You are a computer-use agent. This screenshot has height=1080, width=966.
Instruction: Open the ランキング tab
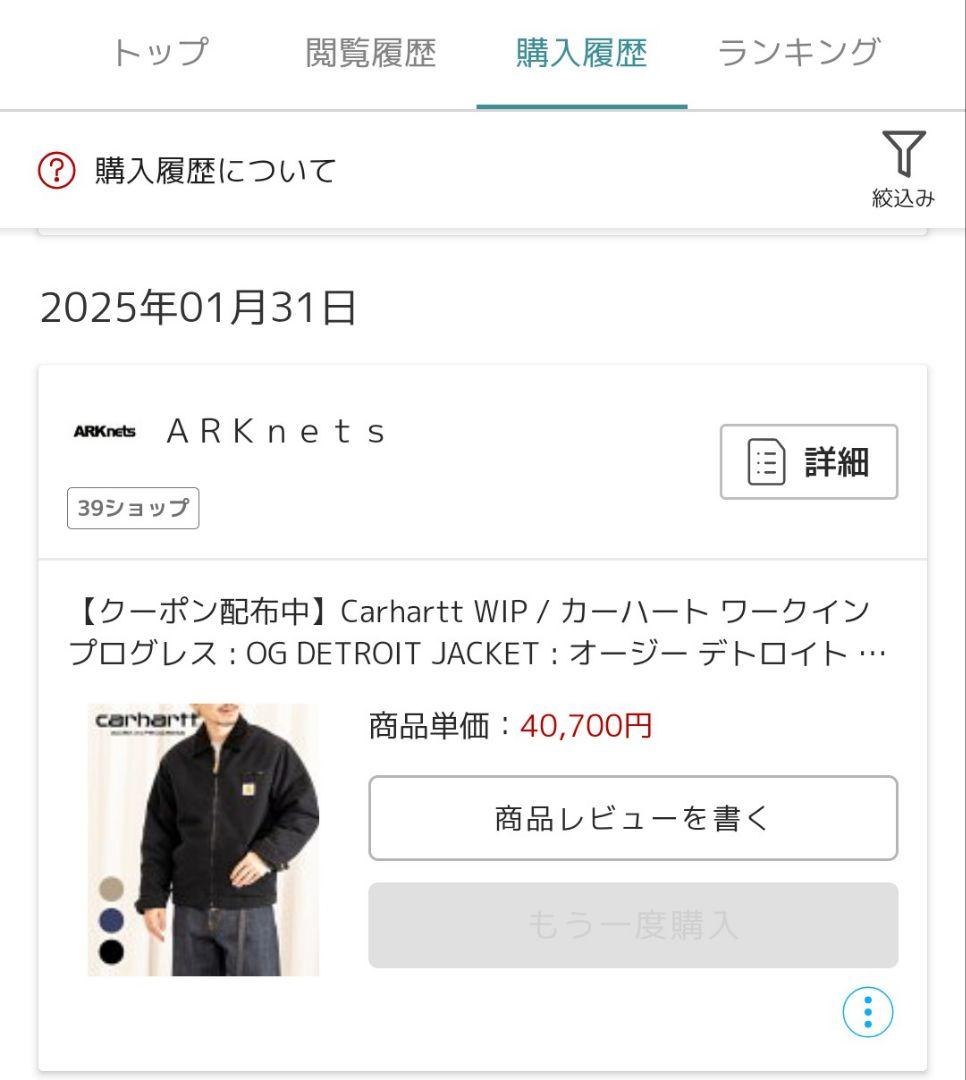coord(798,53)
